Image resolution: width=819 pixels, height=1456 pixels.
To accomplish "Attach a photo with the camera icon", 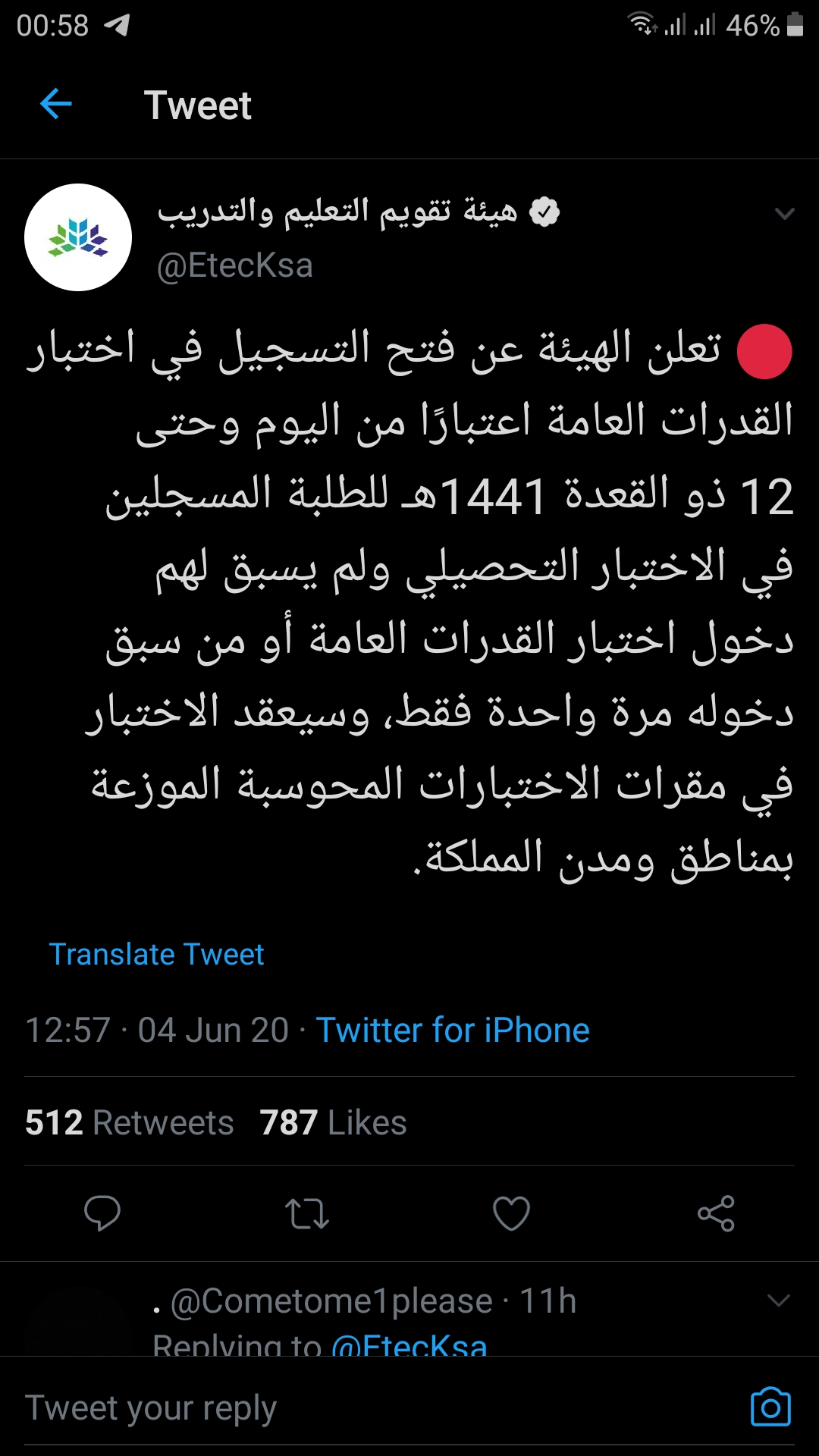I will click(x=770, y=1407).
